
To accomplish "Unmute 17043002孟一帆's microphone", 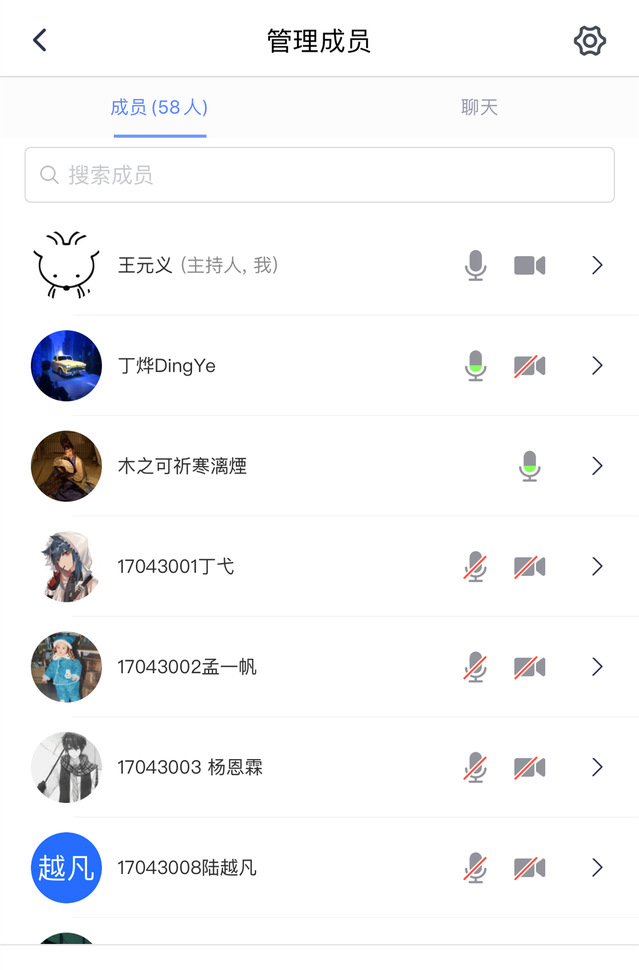I will 476,666.
